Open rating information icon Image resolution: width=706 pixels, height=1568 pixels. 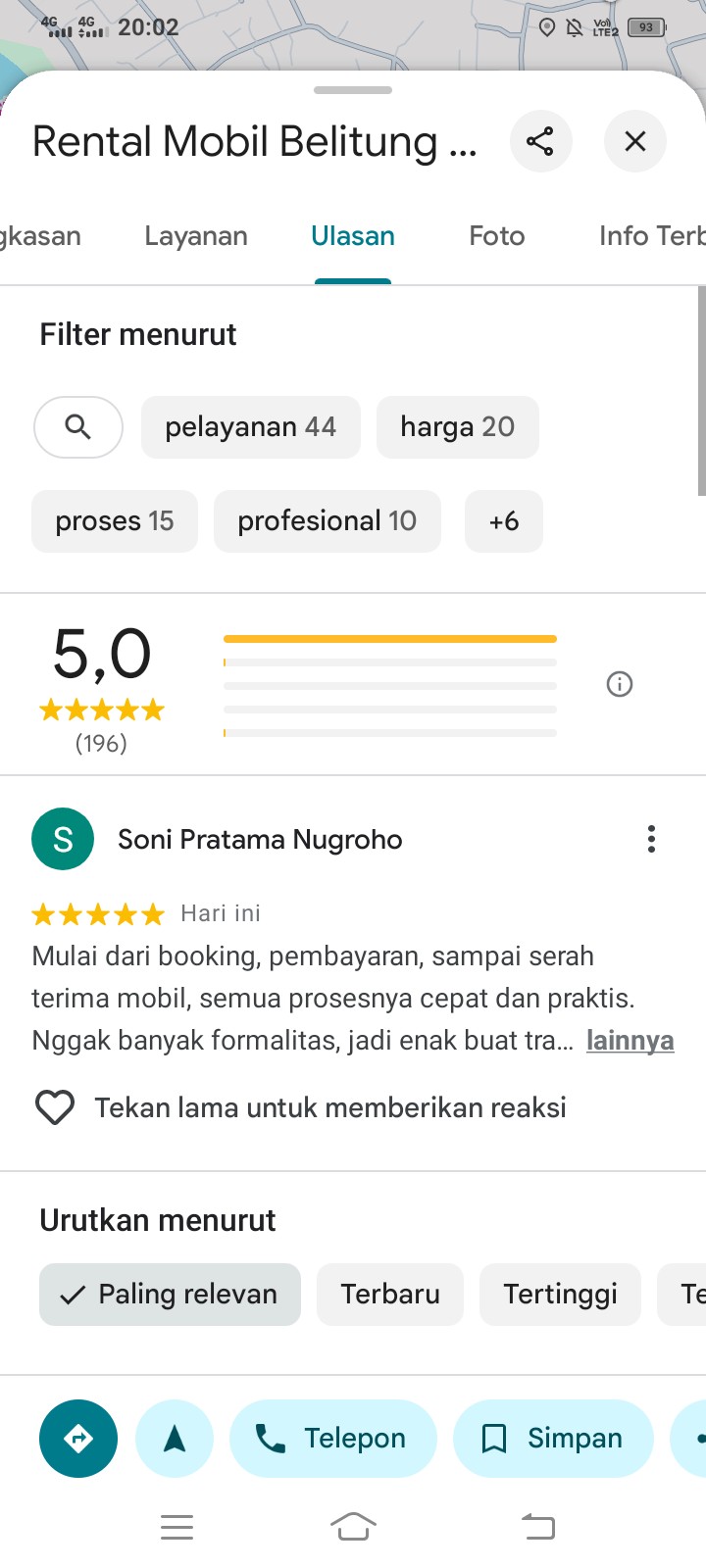(x=620, y=684)
